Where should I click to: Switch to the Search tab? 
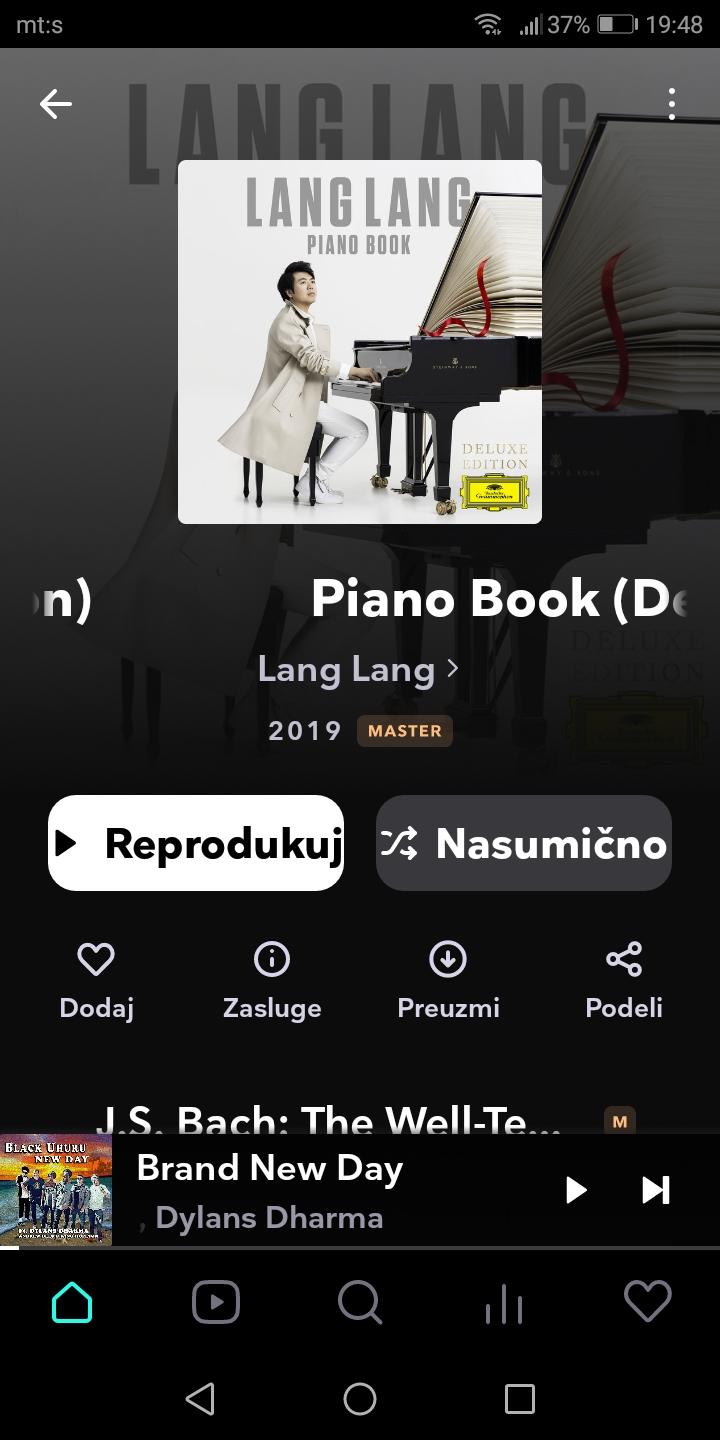pos(360,1302)
